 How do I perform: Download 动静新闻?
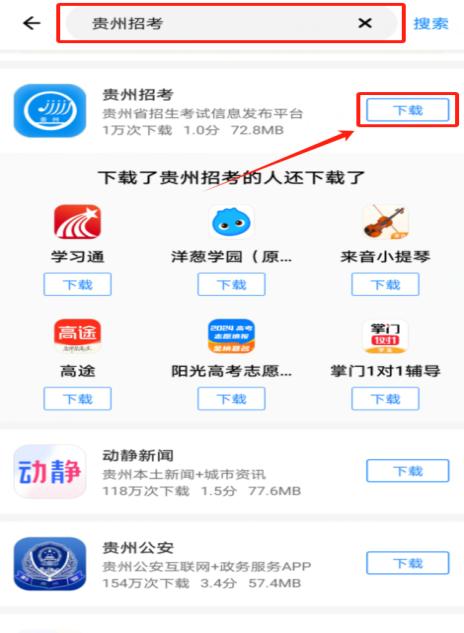click(x=407, y=470)
